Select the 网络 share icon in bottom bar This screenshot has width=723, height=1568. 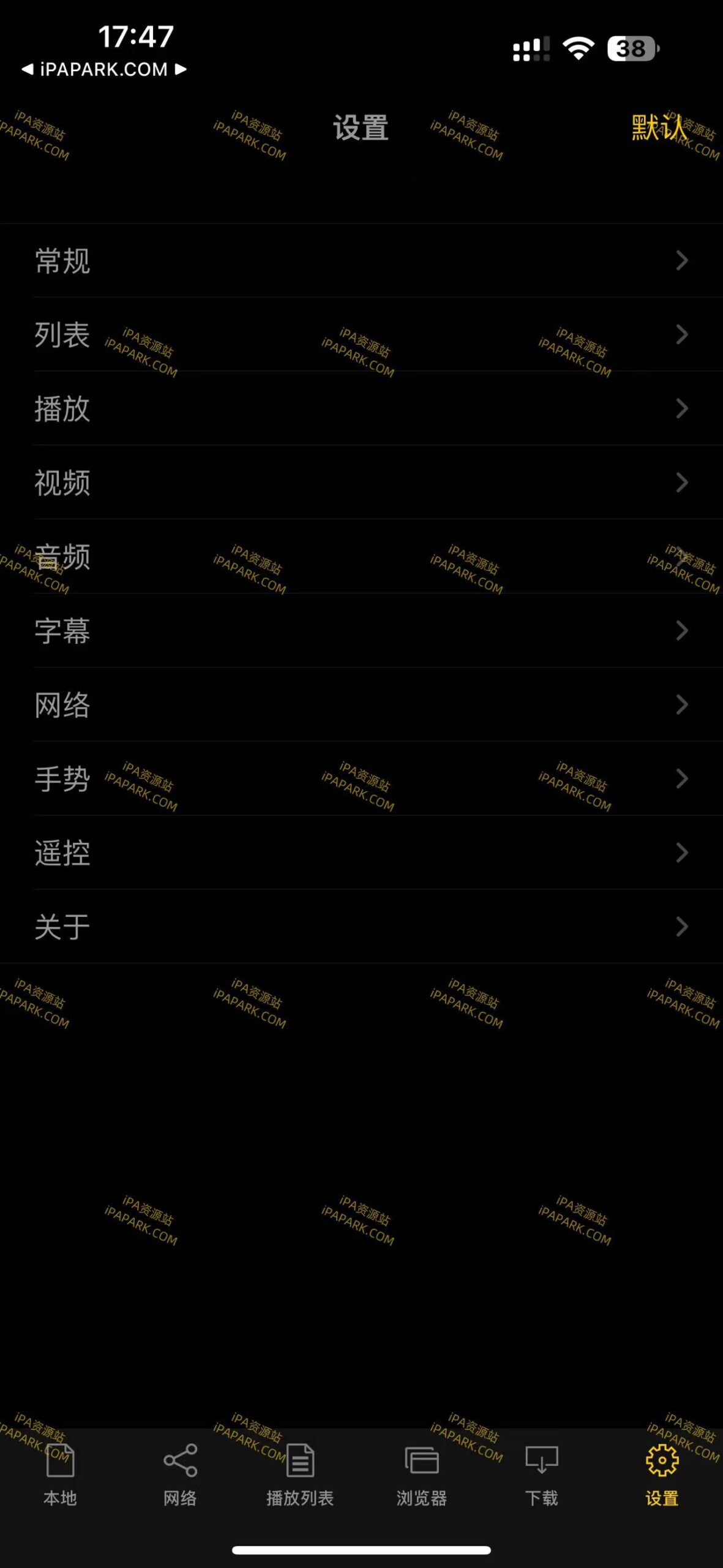coord(179,1460)
